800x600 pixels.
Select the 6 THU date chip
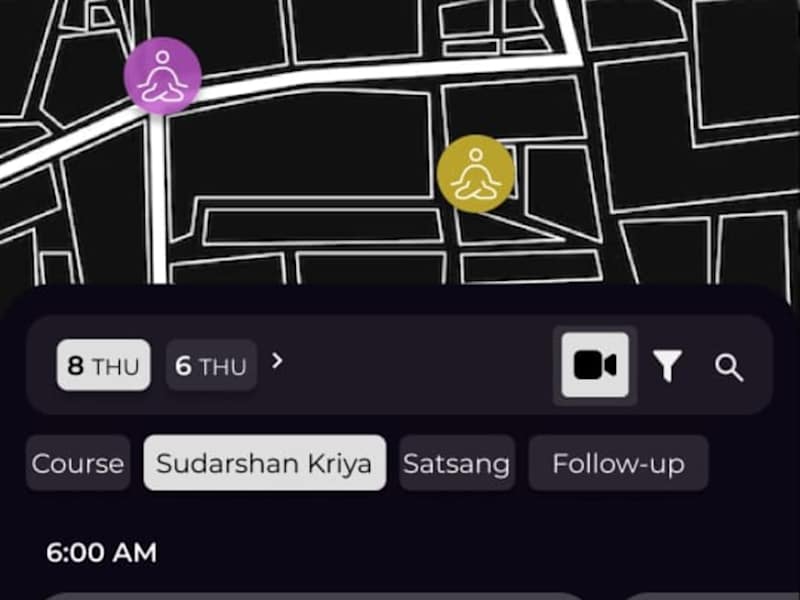pos(211,365)
